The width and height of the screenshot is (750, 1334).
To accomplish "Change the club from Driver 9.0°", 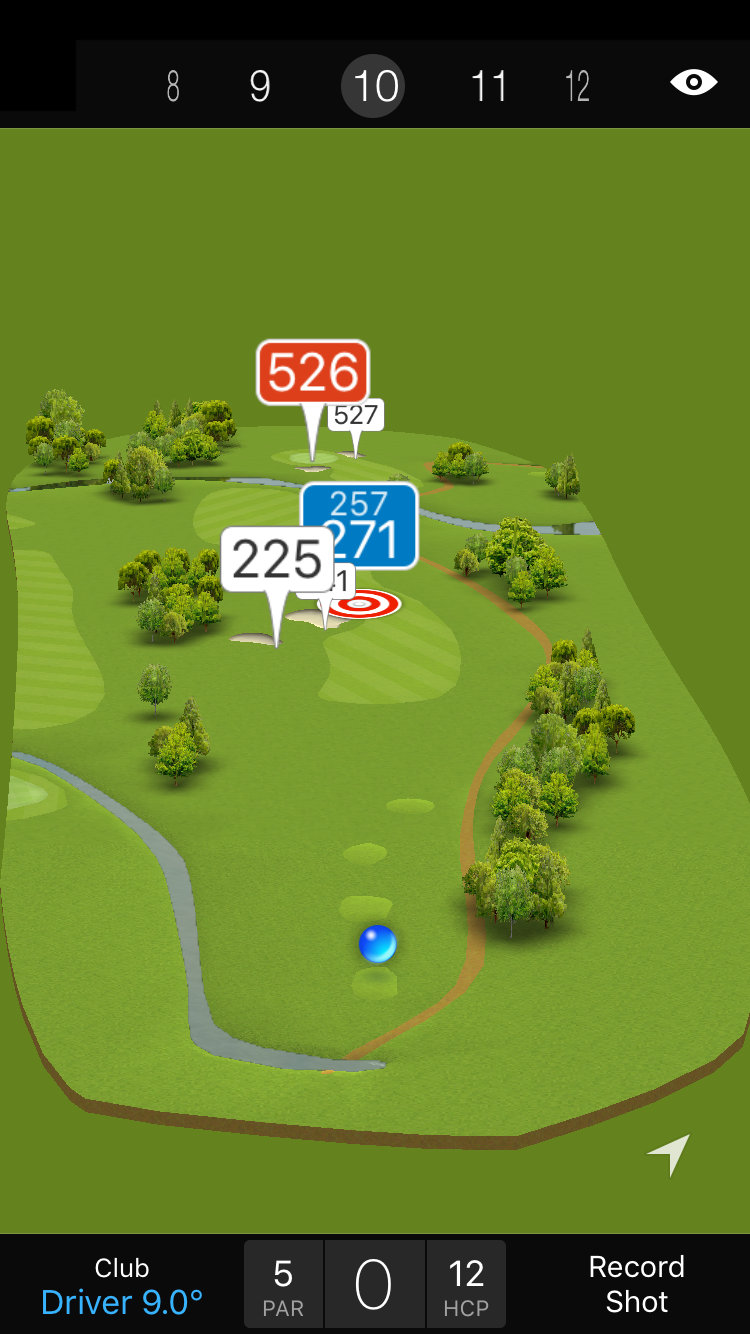I will click(122, 1286).
